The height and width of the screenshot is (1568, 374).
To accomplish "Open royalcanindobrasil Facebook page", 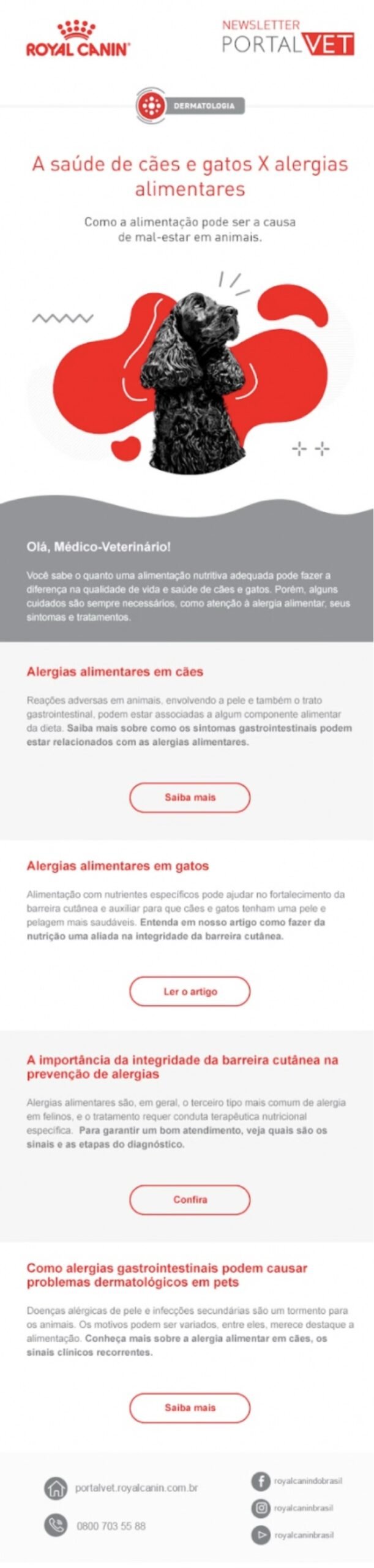I will 307,1481.
